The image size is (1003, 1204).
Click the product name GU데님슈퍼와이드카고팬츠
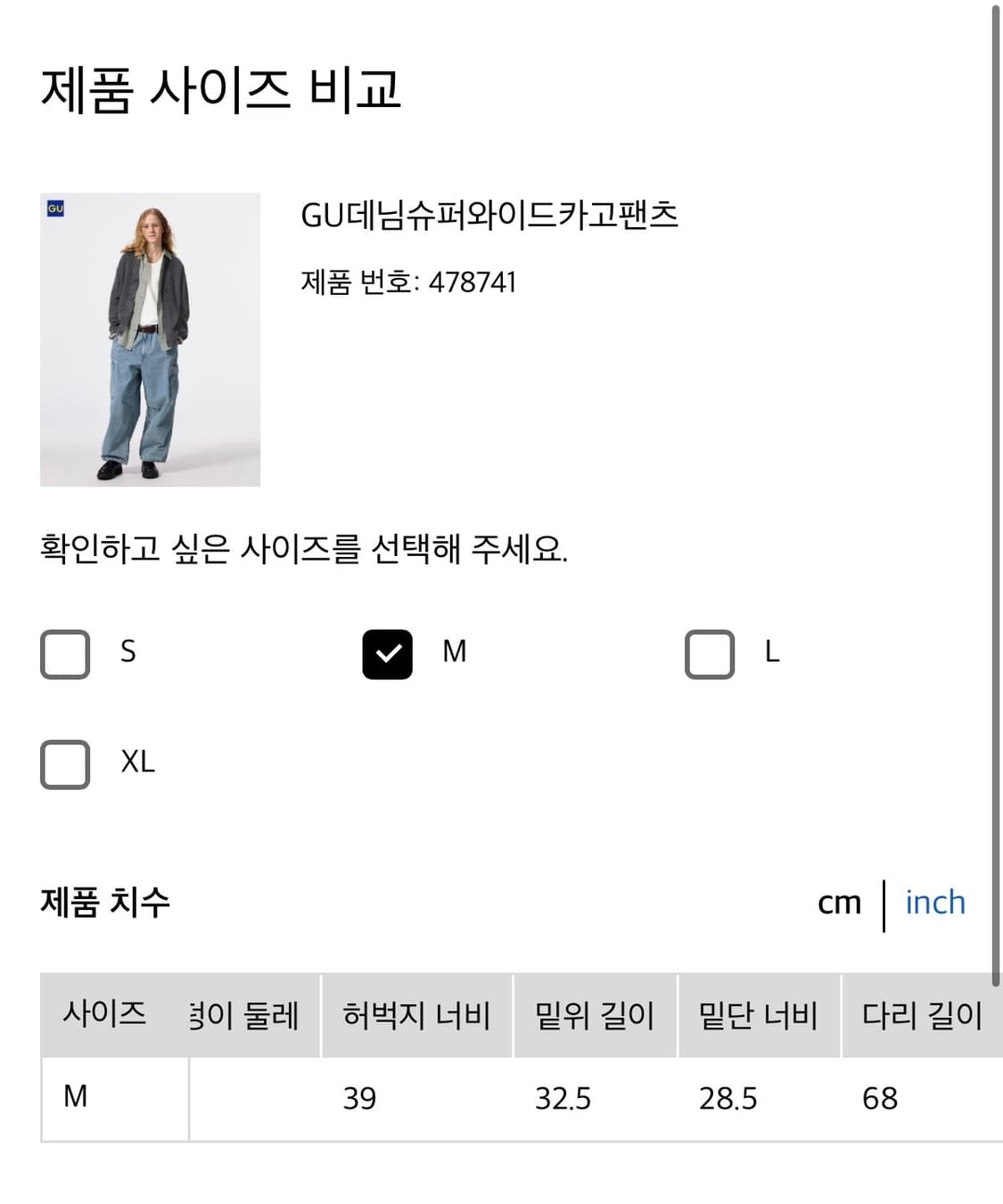[x=489, y=217]
